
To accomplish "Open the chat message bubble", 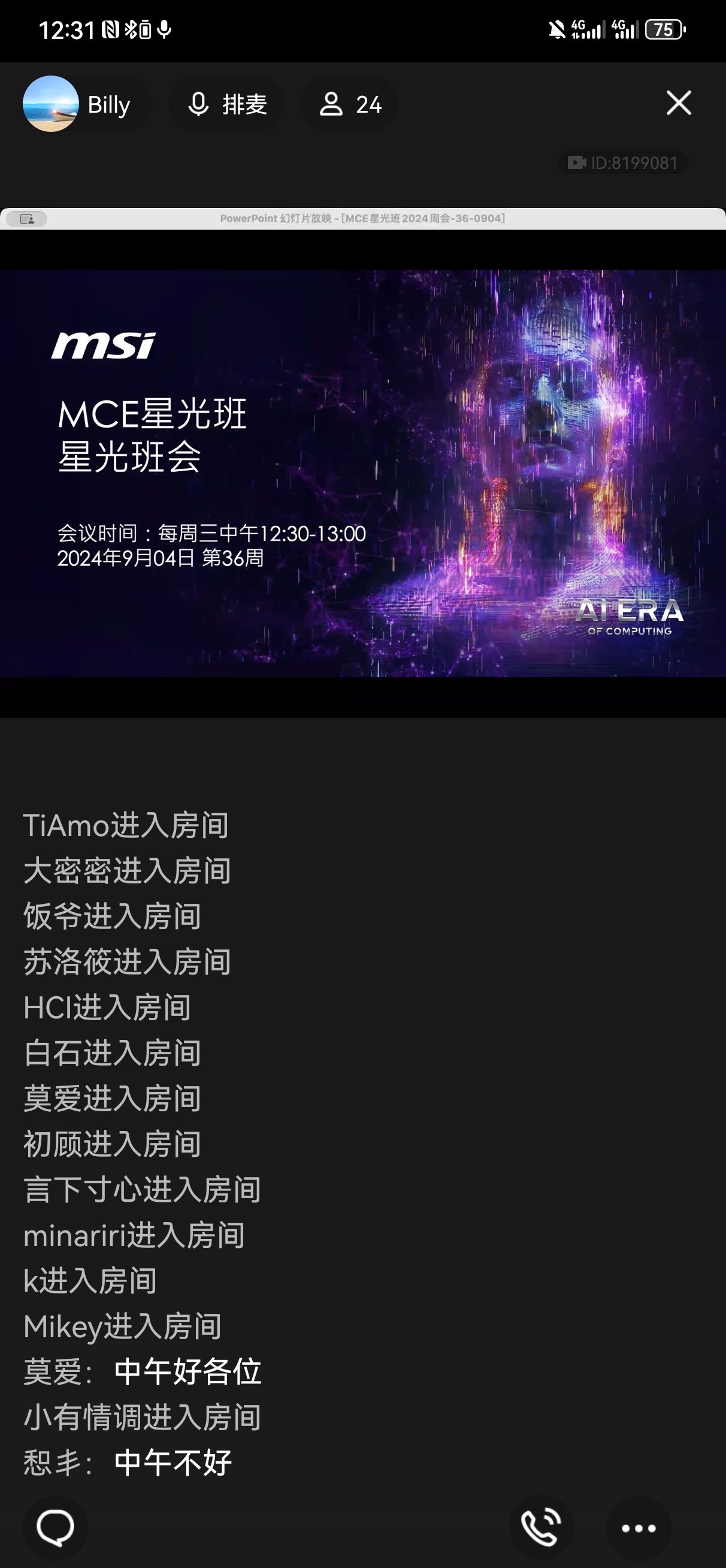I will 55,1527.
